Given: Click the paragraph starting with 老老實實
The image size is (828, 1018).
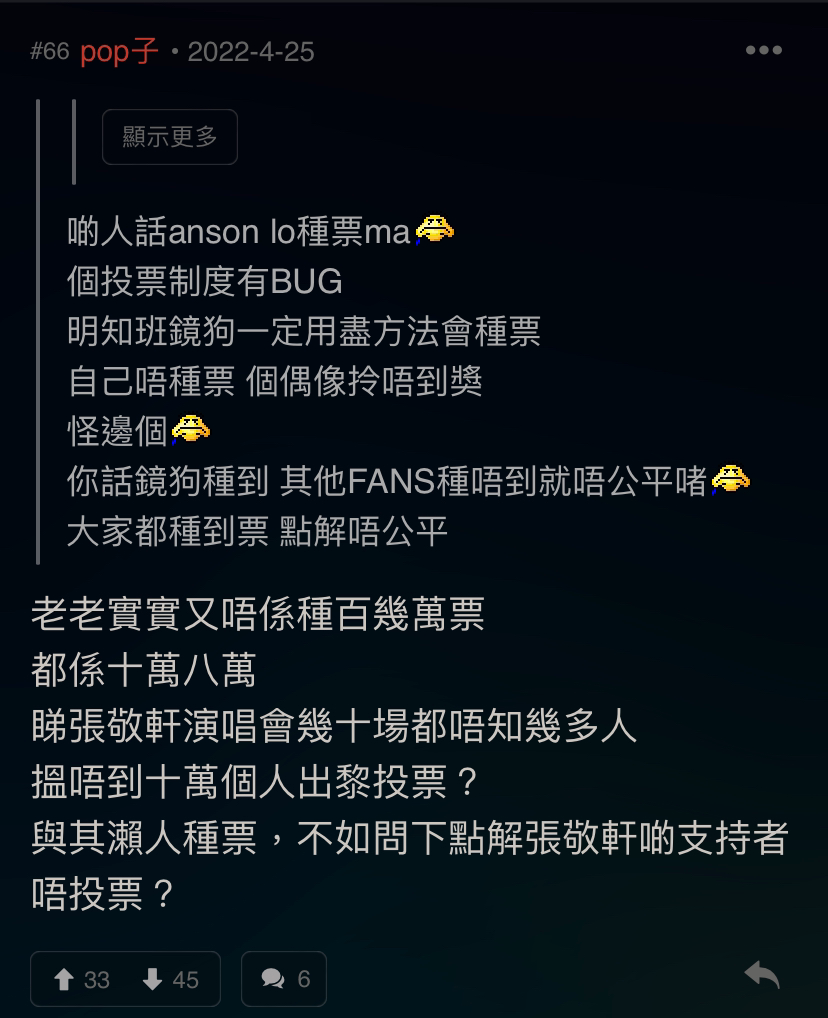Looking at the screenshot, I should [x=250, y=617].
